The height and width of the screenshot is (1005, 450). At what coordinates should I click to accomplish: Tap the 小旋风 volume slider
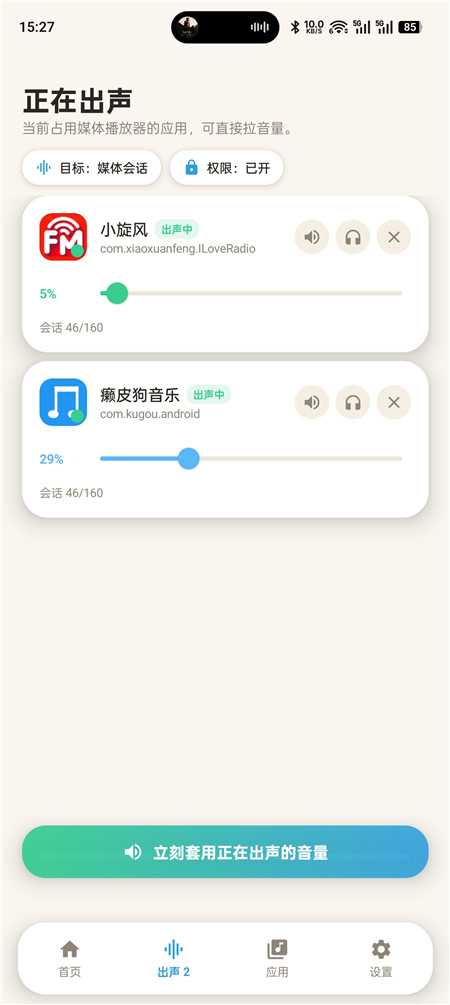pyautogui.click(x=251, y=294)
